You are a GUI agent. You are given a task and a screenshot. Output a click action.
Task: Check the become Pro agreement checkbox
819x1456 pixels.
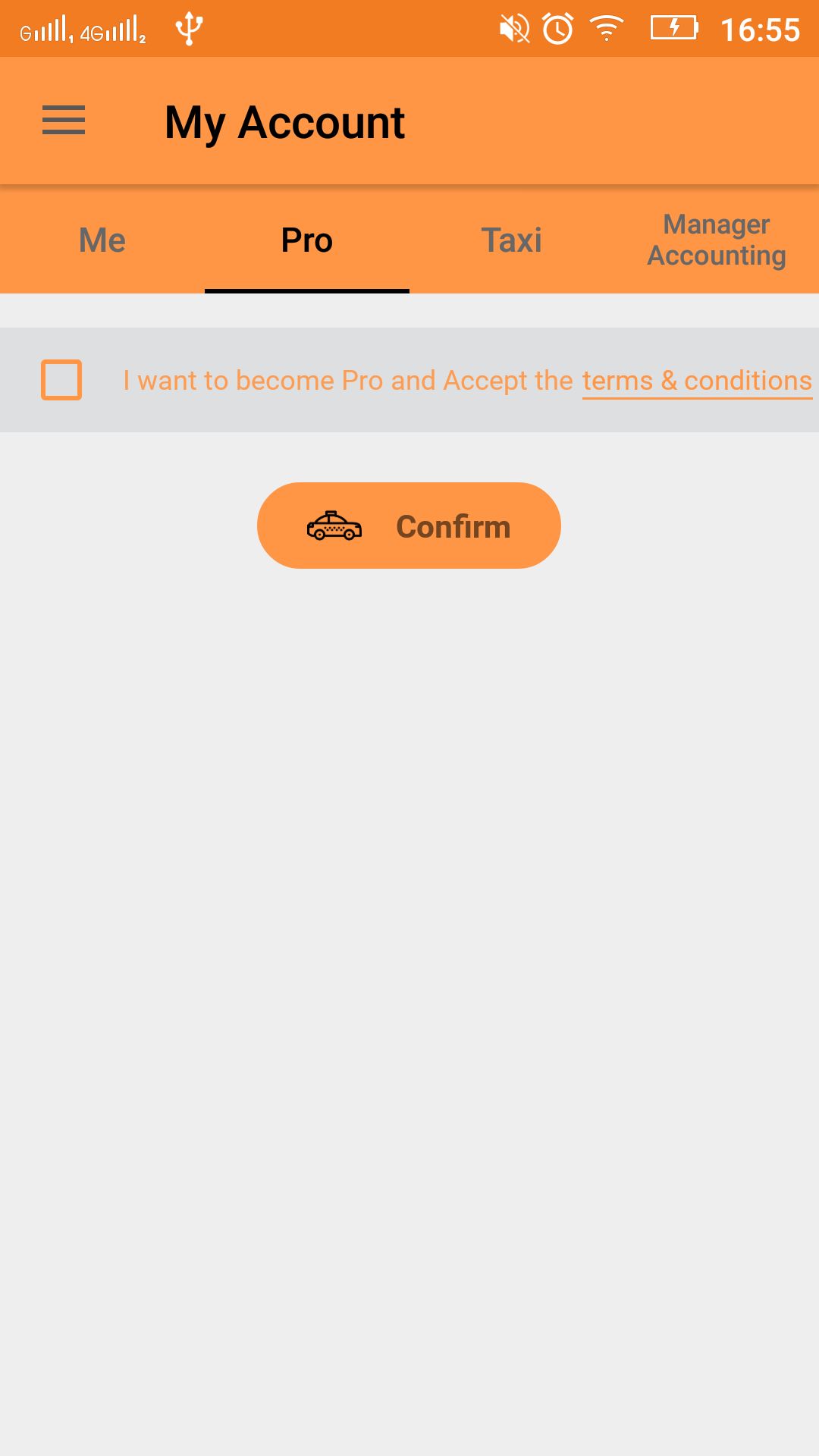(x=61, y=380)
